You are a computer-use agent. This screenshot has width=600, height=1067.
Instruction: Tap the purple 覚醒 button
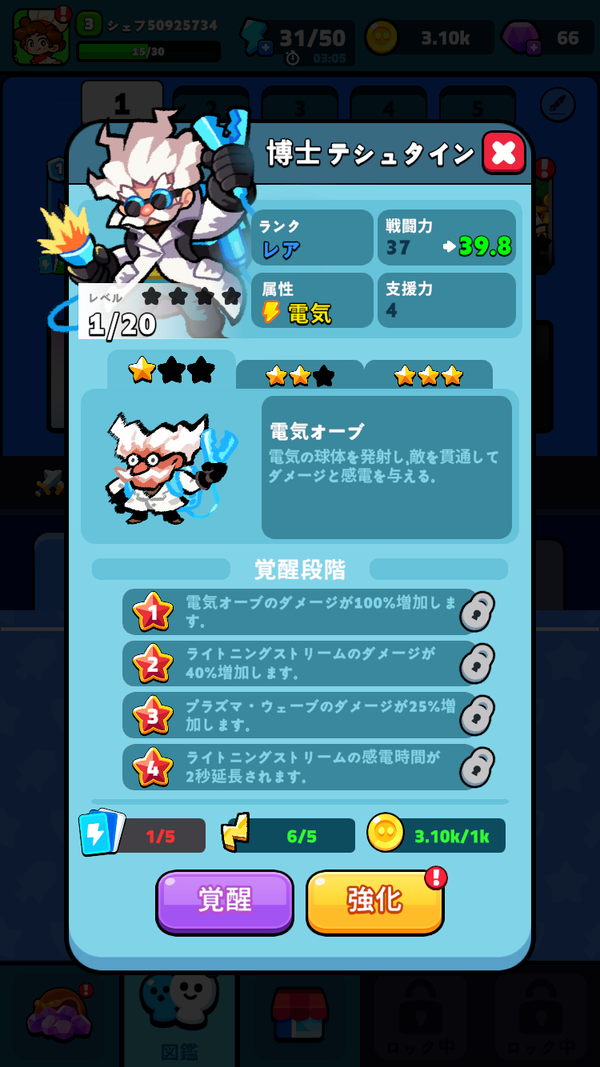[x=224, y=902]
